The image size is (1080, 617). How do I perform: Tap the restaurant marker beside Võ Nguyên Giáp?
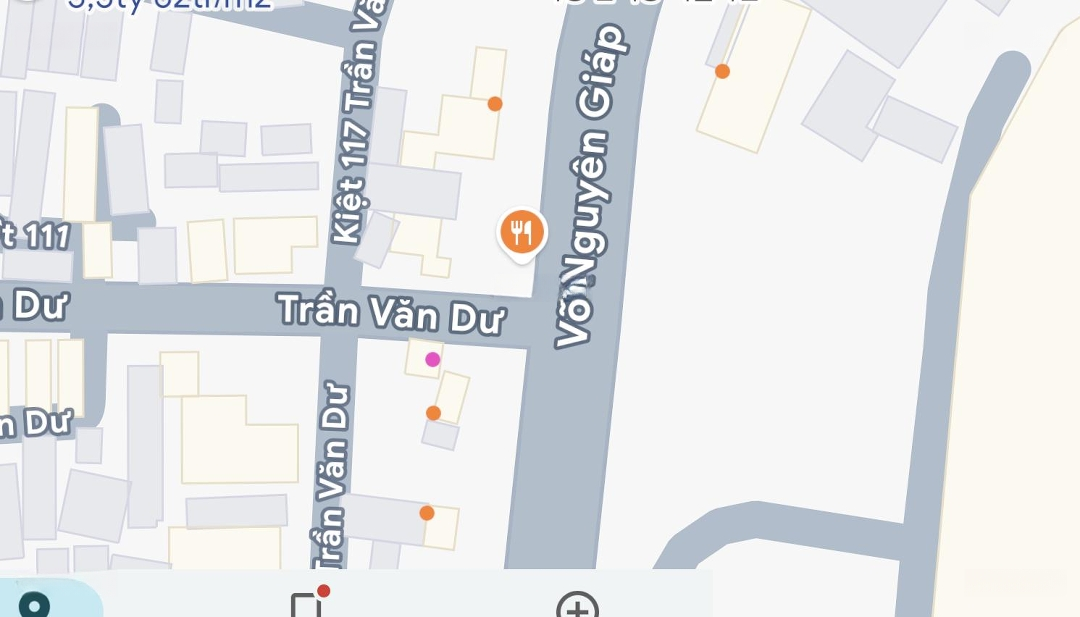[521, 232]
